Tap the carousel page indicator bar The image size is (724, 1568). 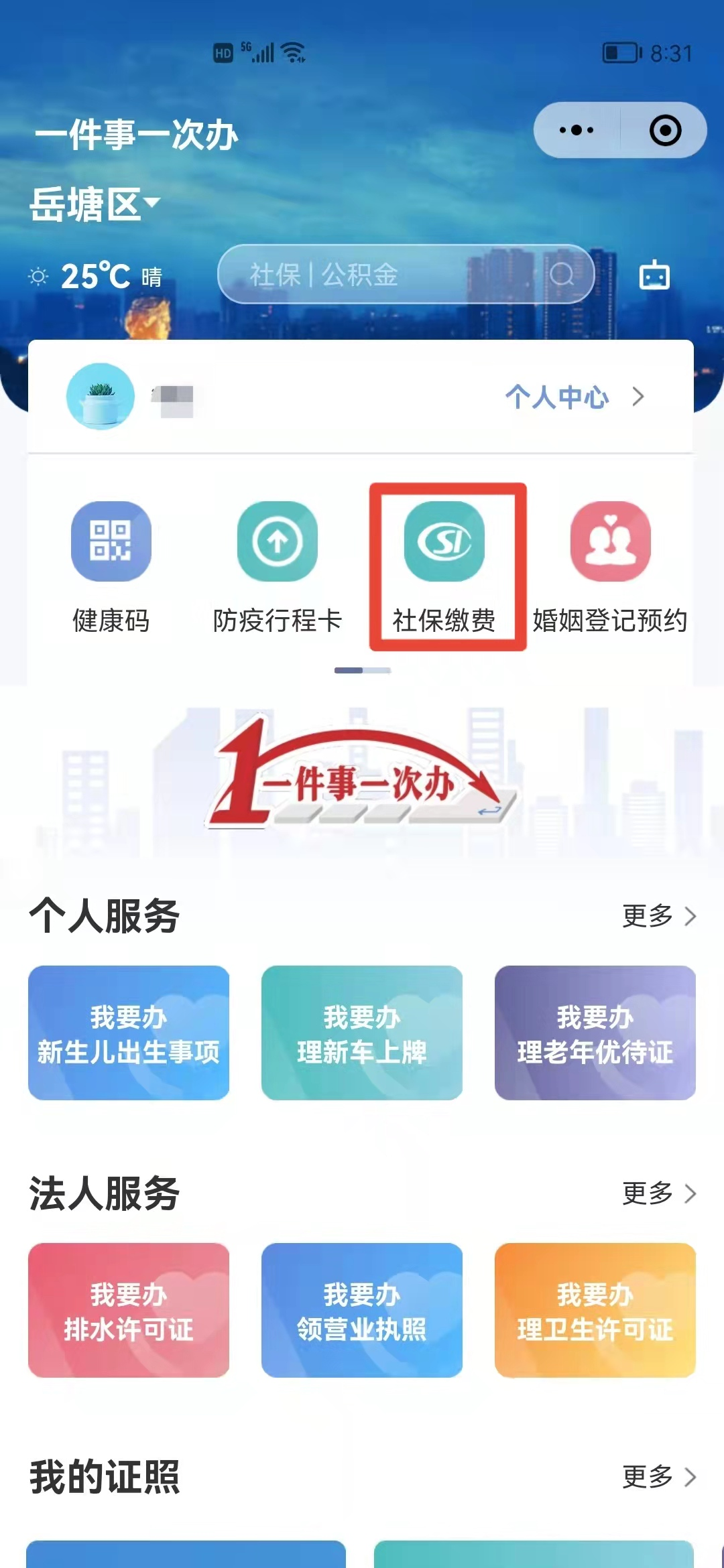[362, 669]
